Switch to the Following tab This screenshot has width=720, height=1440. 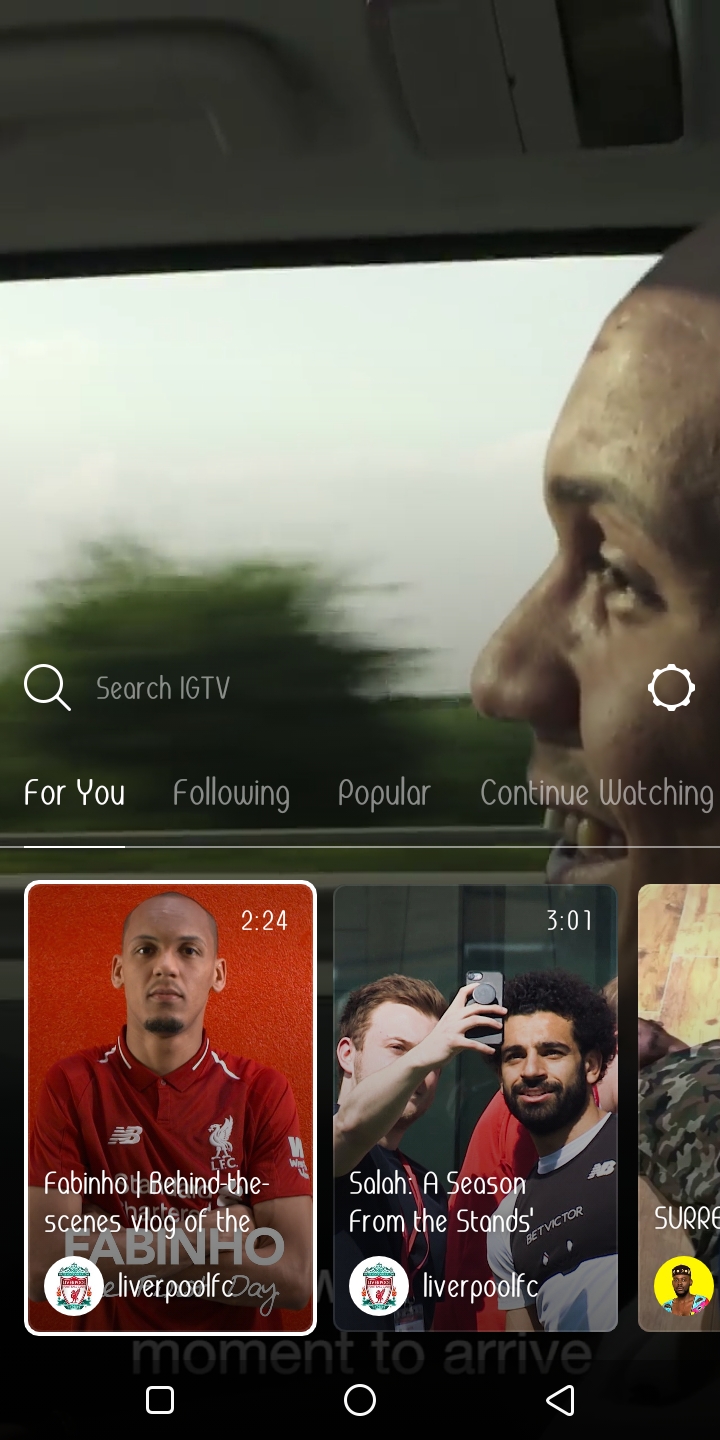231,793
